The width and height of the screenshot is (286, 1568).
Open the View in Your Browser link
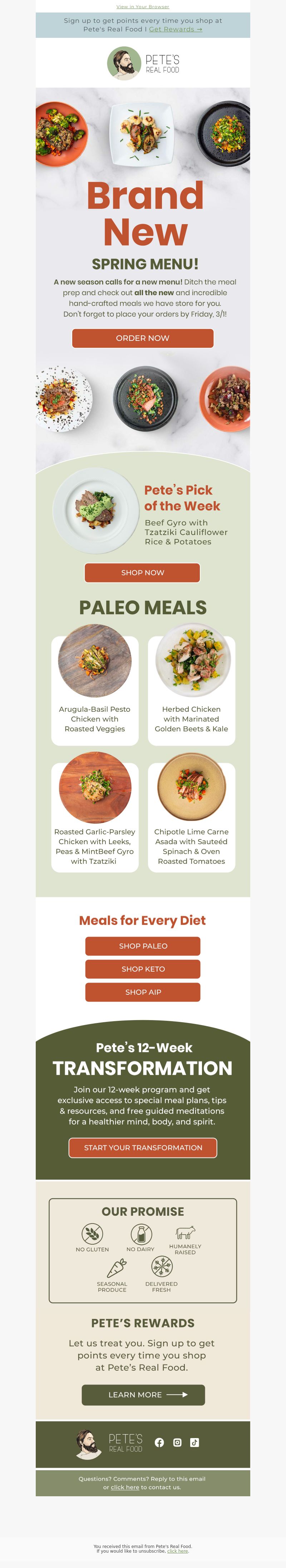tap(143, 7)
